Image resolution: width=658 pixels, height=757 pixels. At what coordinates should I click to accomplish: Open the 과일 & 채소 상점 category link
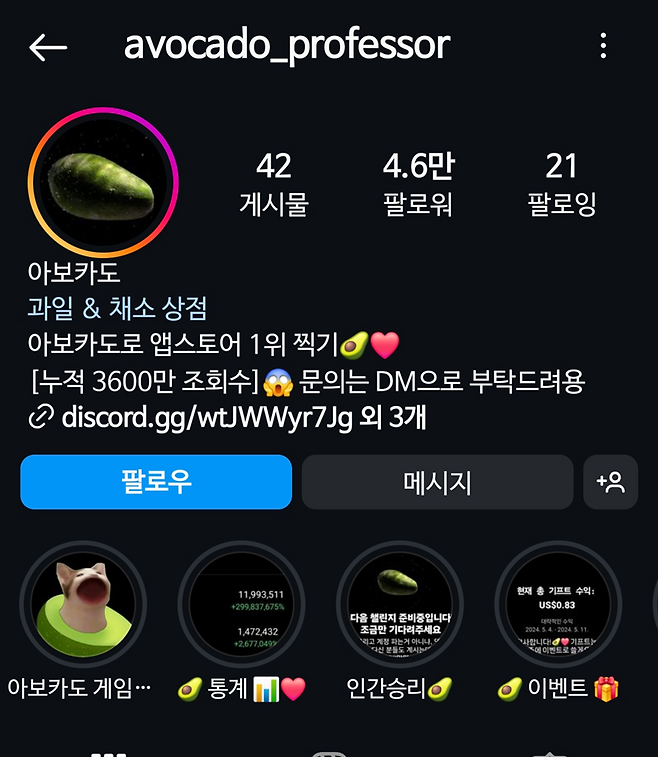[118, 309]
